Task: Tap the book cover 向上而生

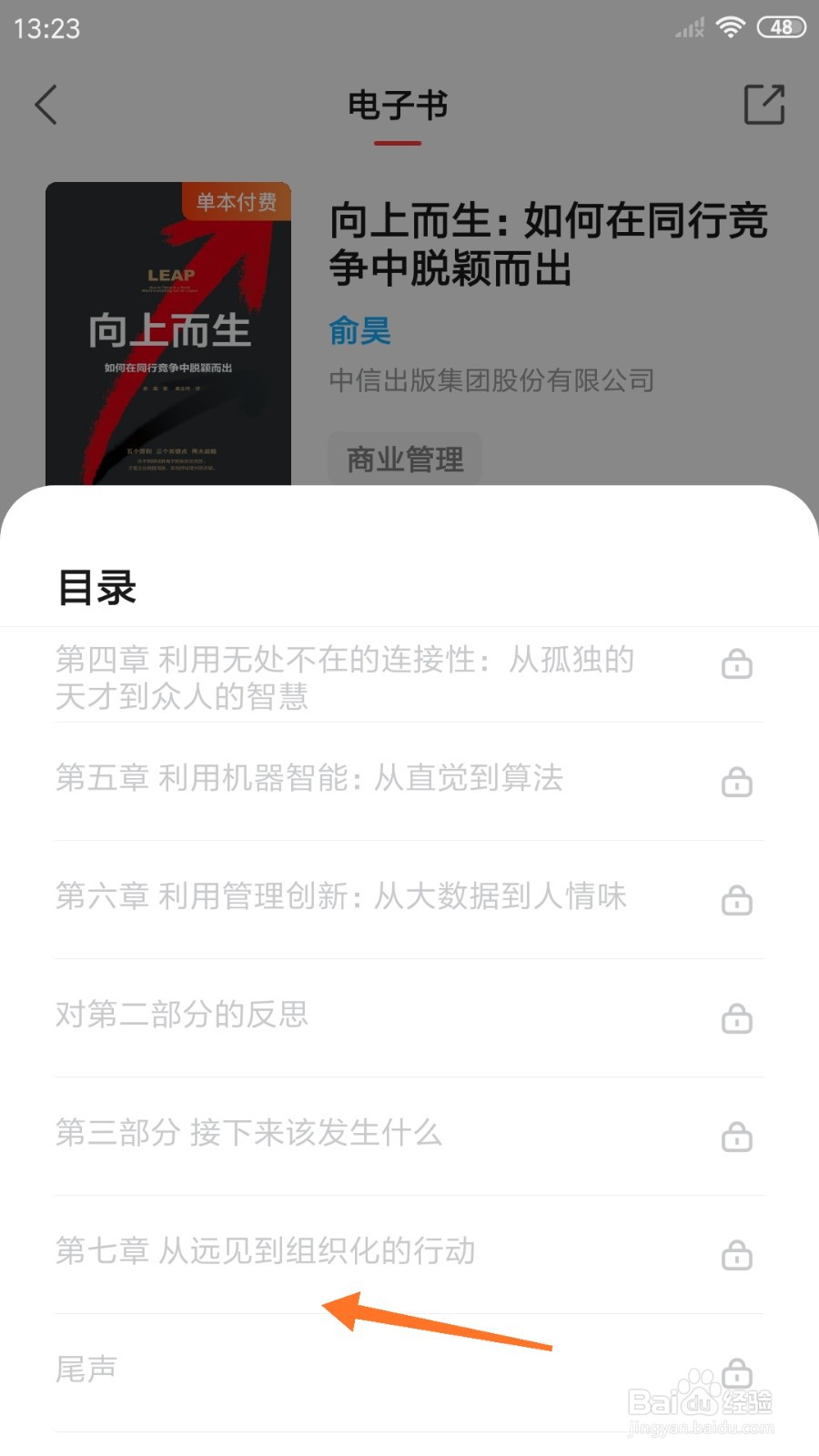Action: [x=168, y=334]
